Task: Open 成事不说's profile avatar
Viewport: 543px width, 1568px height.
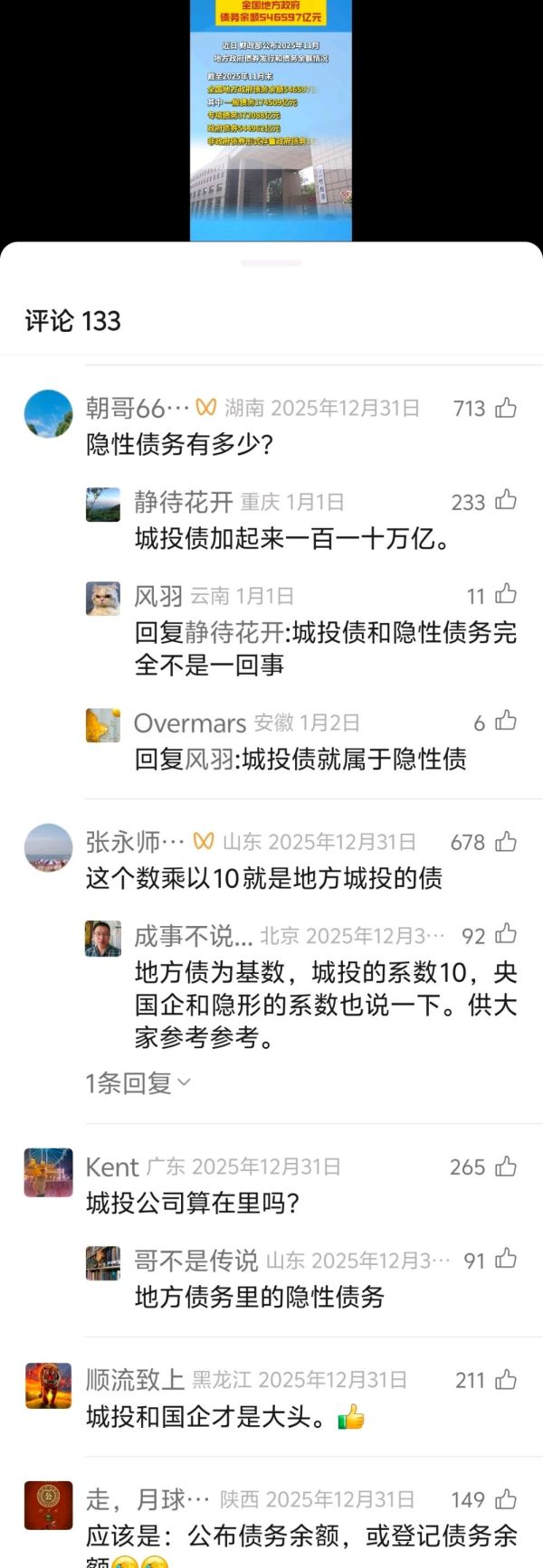Action: pyautogui.click(x=103, y=939)
